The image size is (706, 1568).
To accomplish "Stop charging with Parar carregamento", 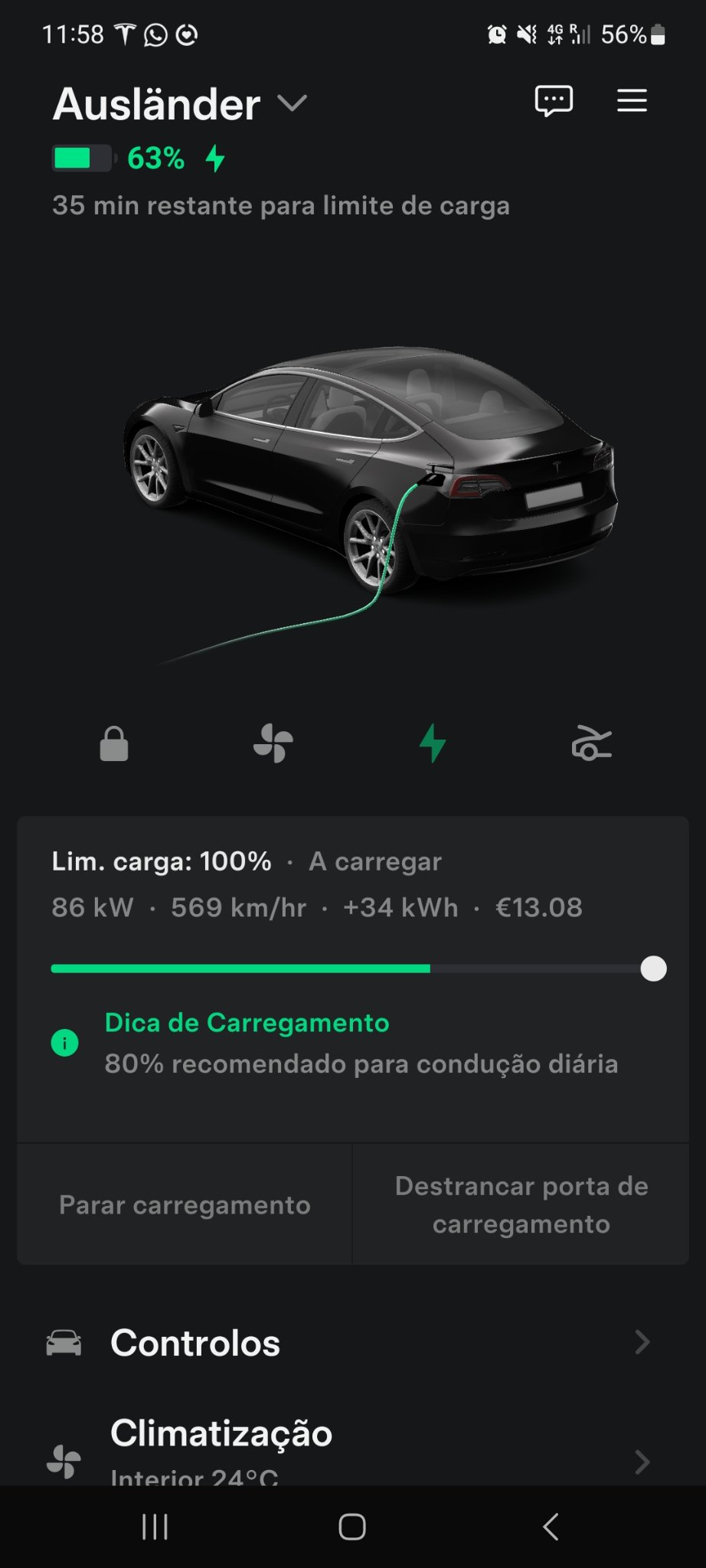I will tap(185, 1205).
